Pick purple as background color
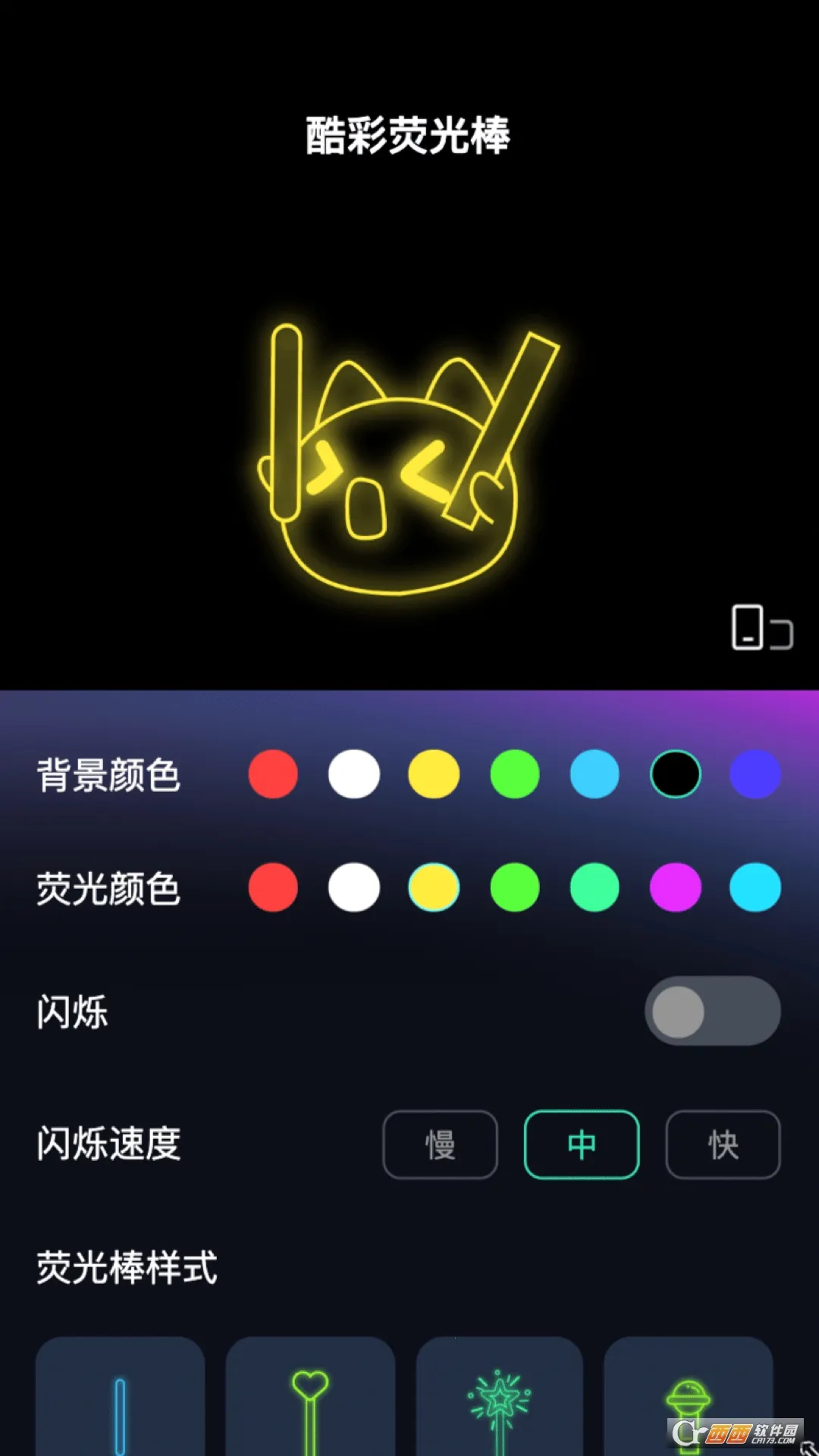The width and height of the screenshot is (819, 1456). point(755,774)
